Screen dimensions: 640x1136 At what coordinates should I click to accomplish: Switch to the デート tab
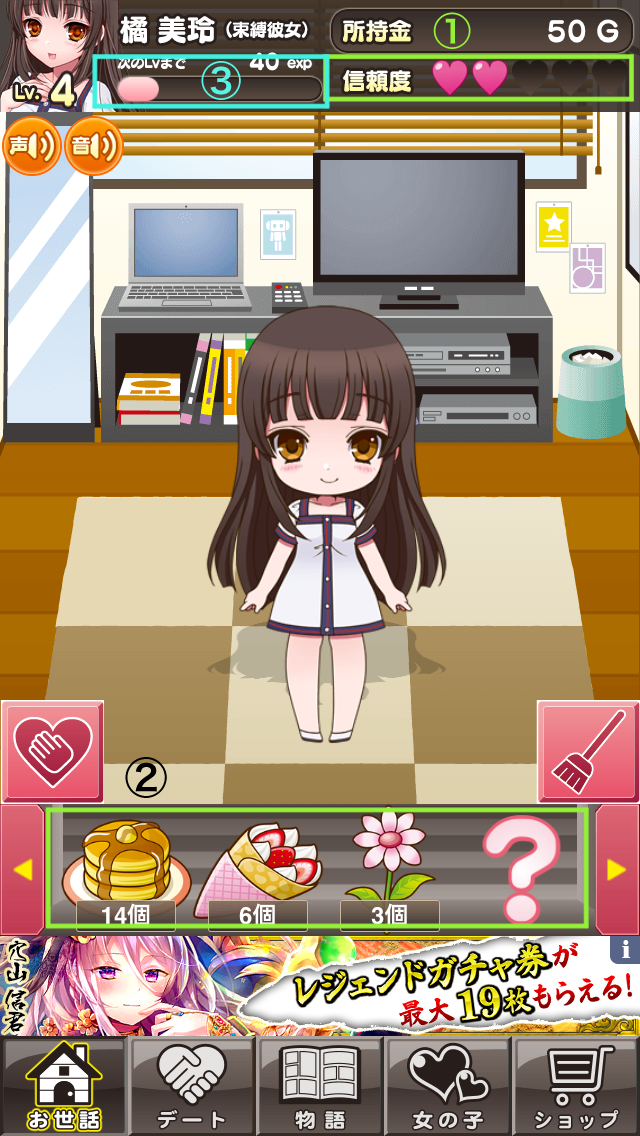pos(192,1086)
